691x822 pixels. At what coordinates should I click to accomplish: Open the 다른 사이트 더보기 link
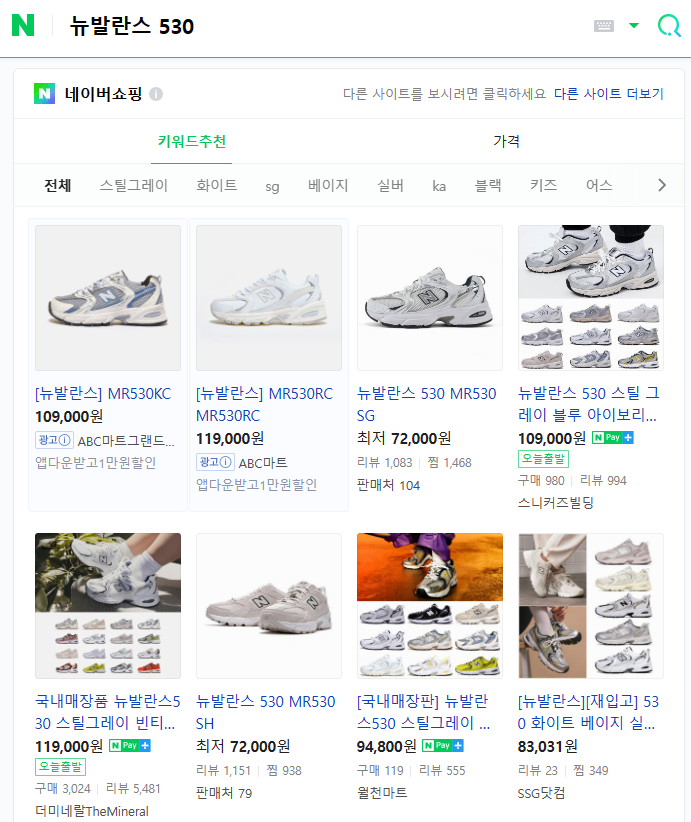[608, 94]
